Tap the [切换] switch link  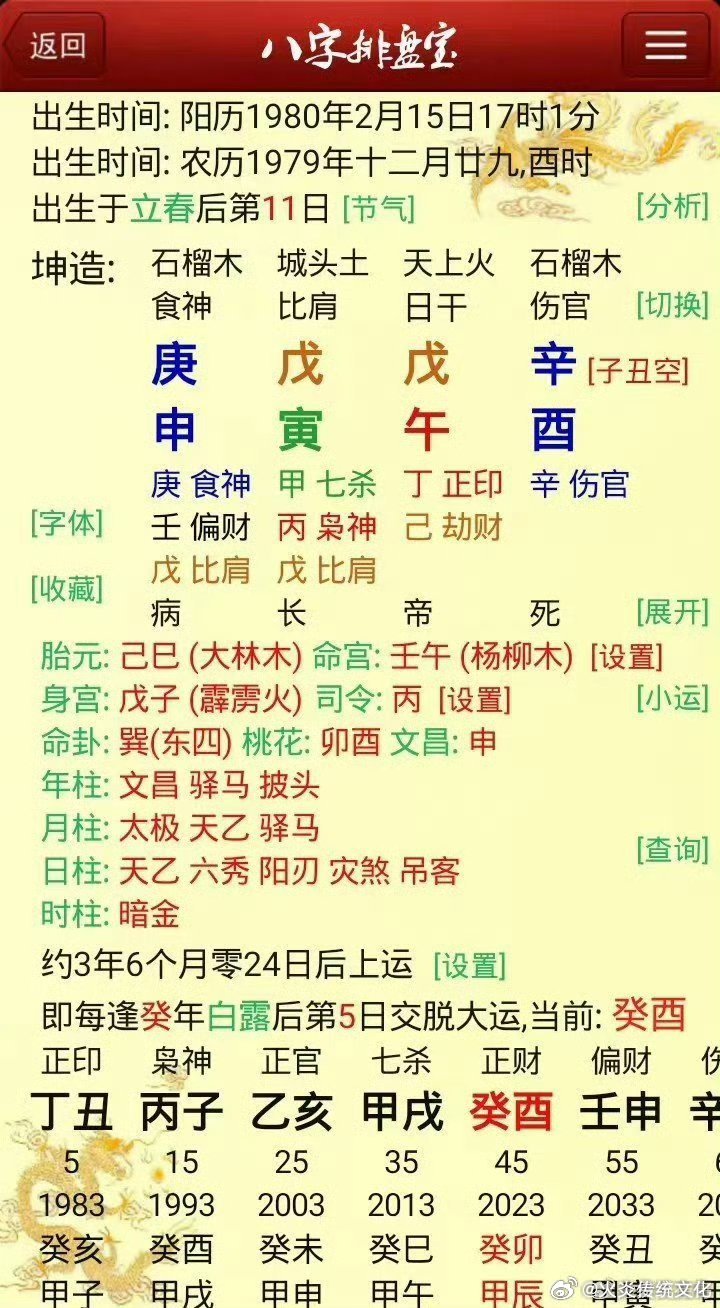point(672,305)
